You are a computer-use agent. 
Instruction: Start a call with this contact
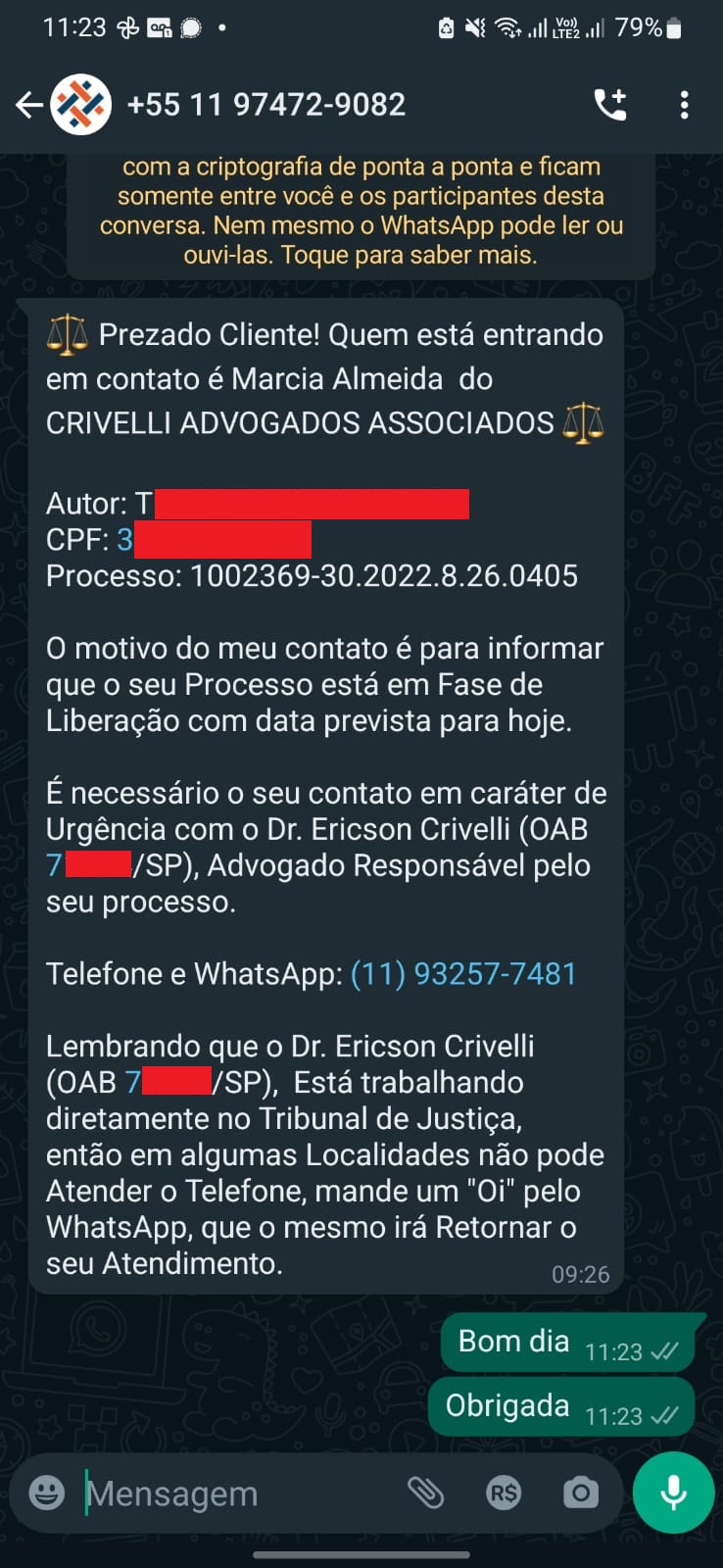point(611,105)
